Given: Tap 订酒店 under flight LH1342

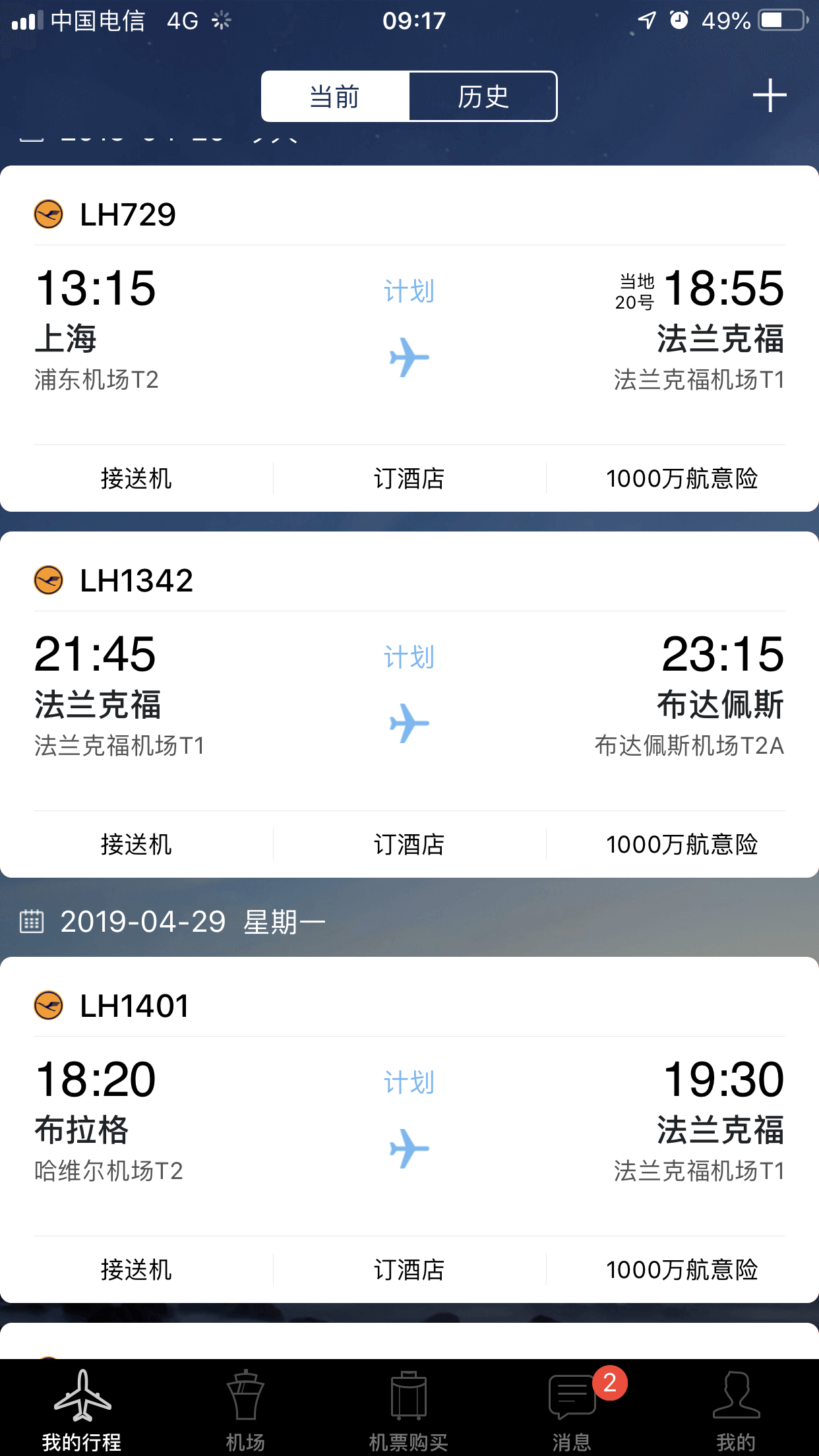Looking at the screenshot, I should tap(409, 845).
